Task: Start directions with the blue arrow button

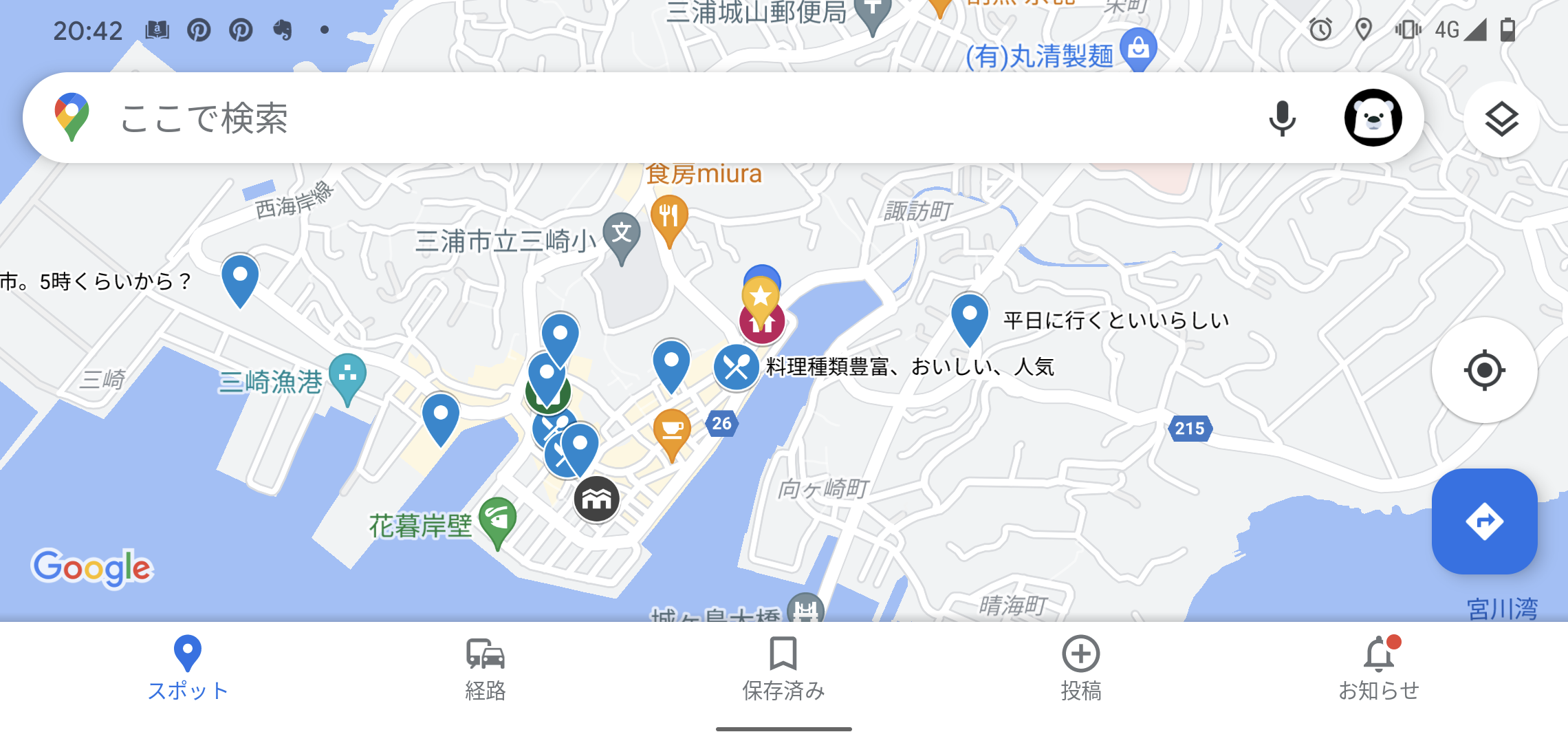Action: pos(1484,521)
